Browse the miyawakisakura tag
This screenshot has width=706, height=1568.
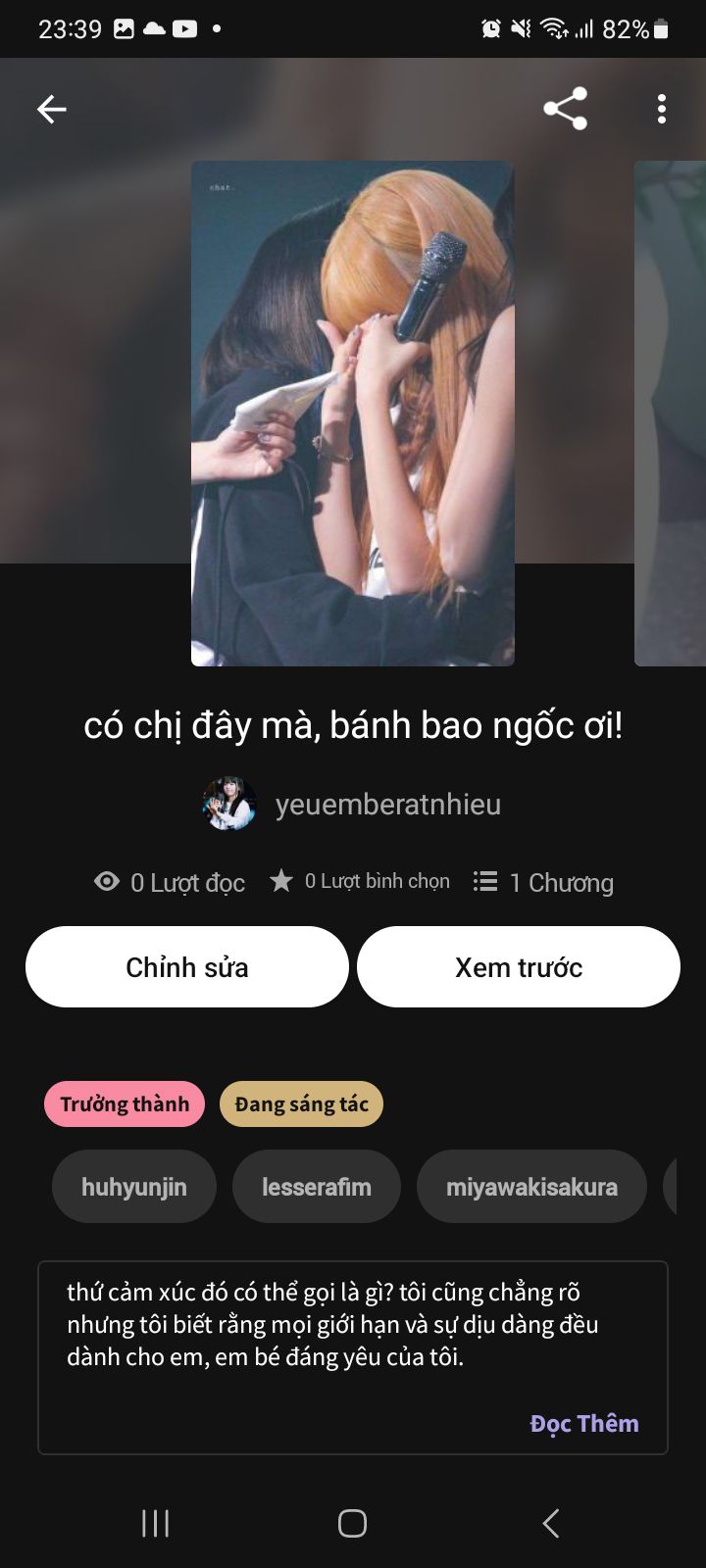[x=531, y=1187]
